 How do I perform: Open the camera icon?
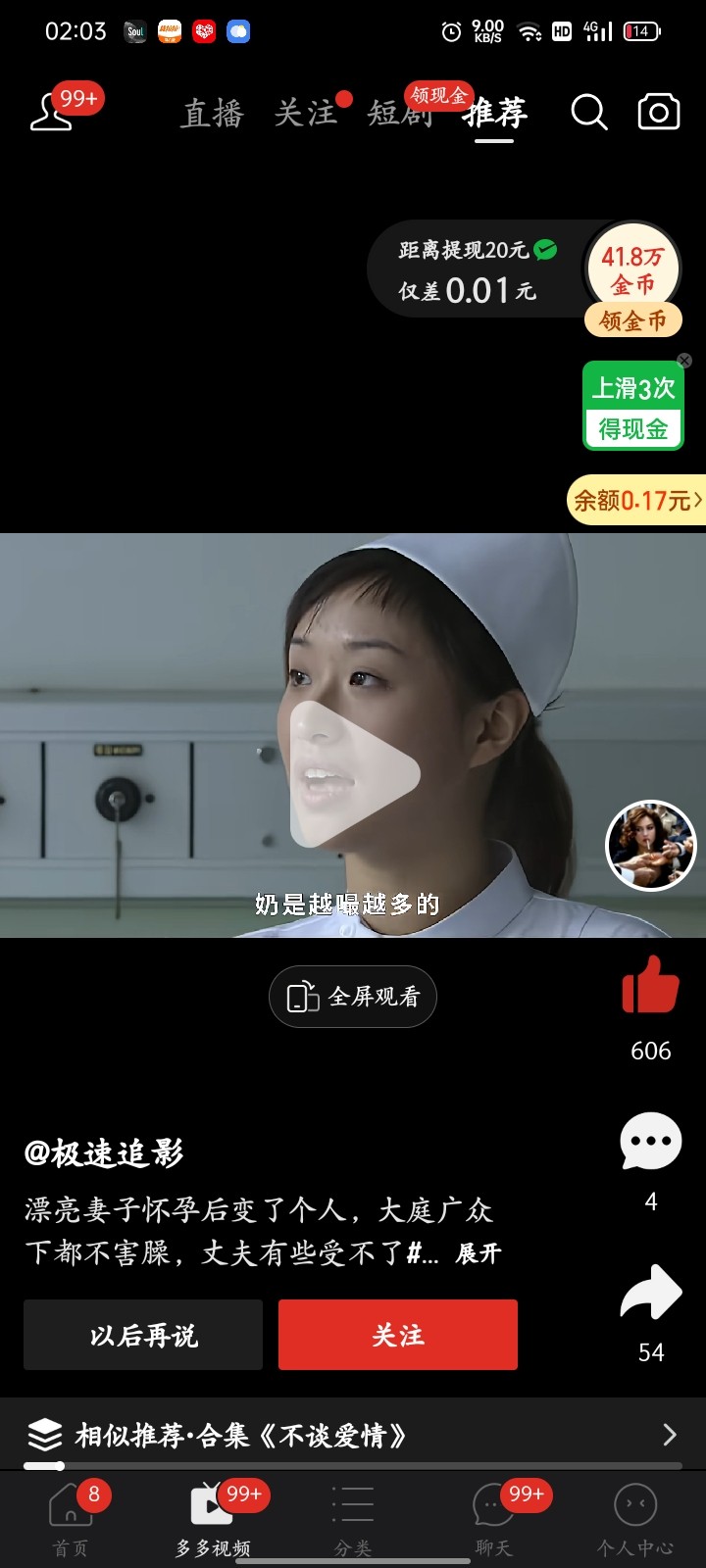(x=659, y=112)
